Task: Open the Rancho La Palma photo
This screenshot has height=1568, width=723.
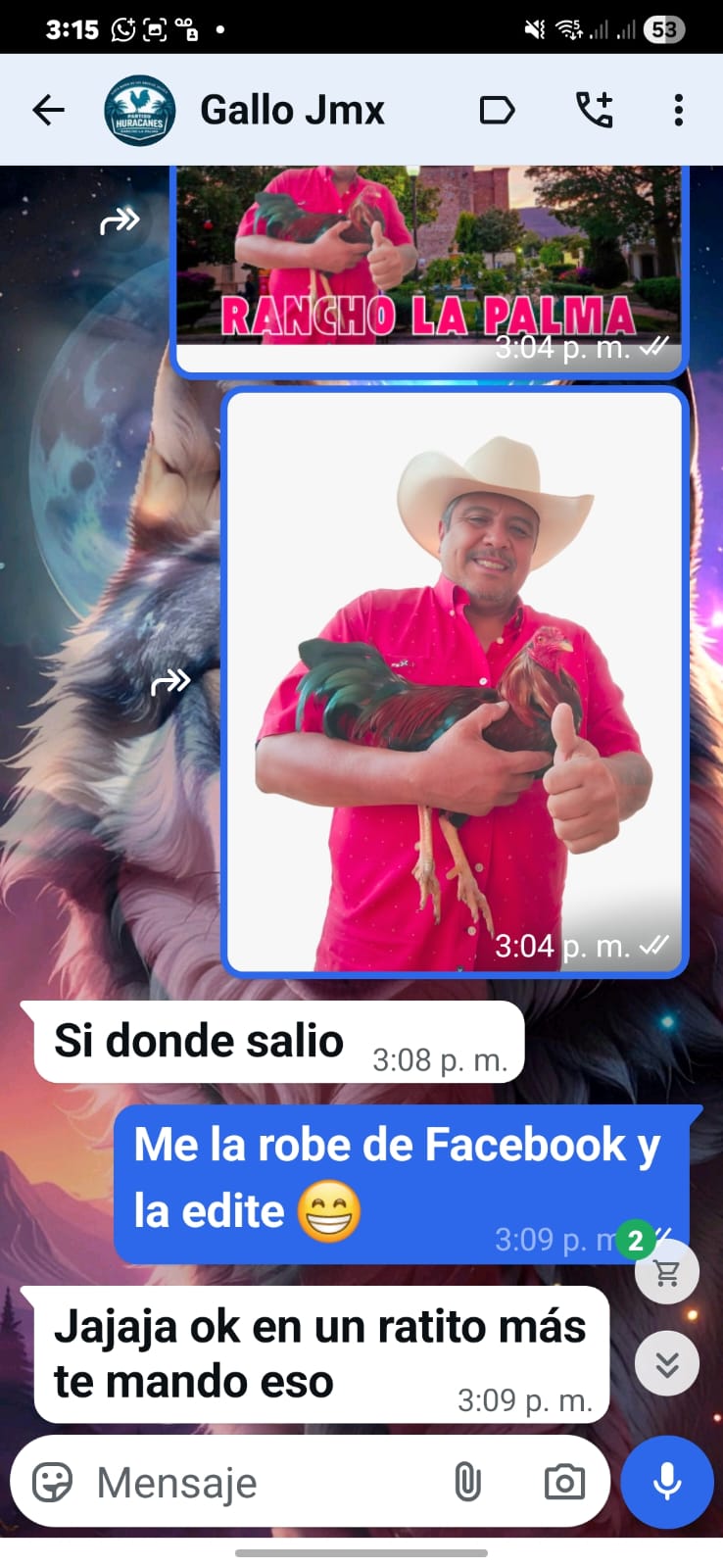Action: (429, 265)
